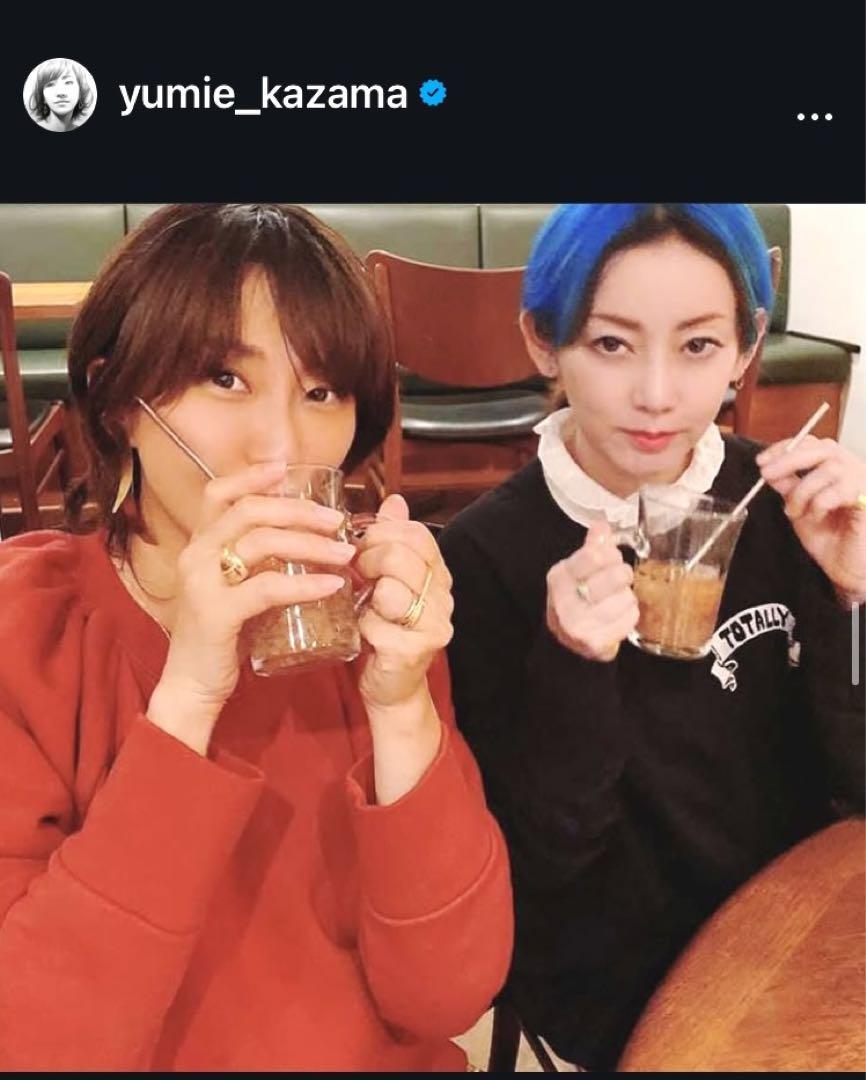Open the post's three-dot overflow menu
The width and height of the screenshot is (866, 1080).
814,117
